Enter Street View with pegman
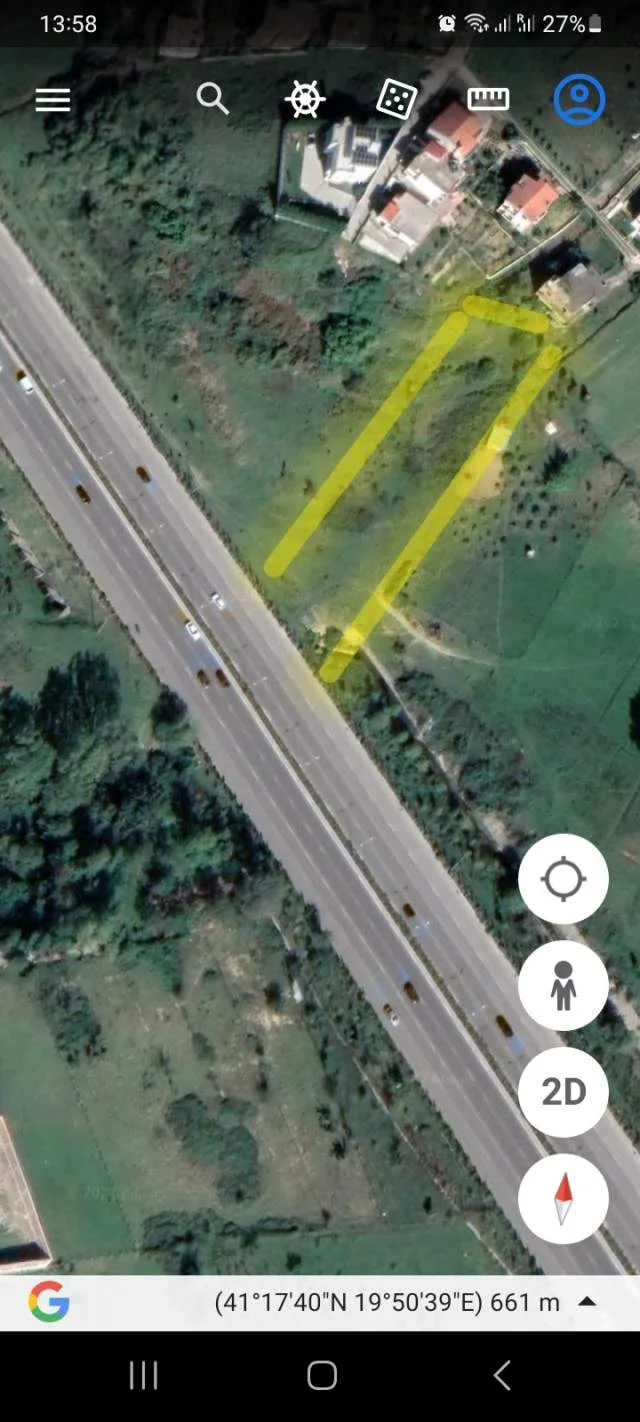This screenshot has width=640, height=1422. (563, 985)
